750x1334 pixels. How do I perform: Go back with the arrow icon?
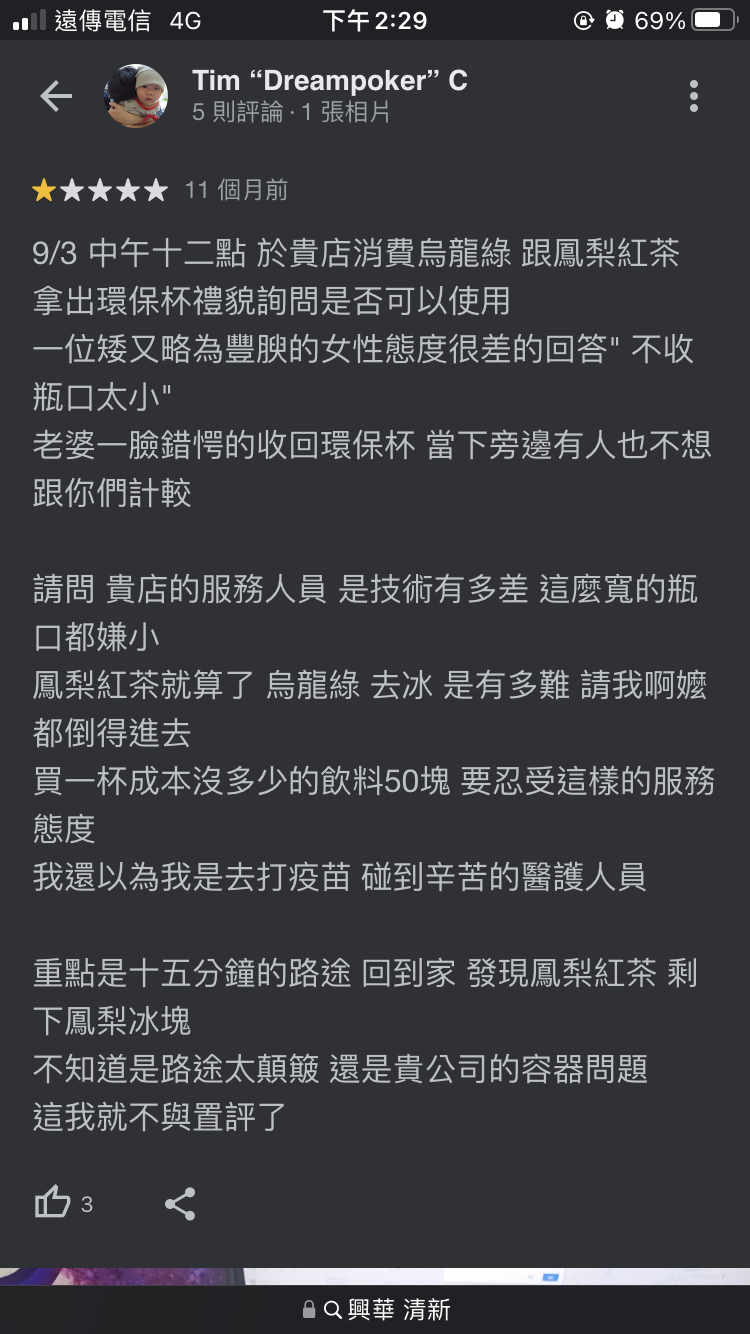point(56,96)
